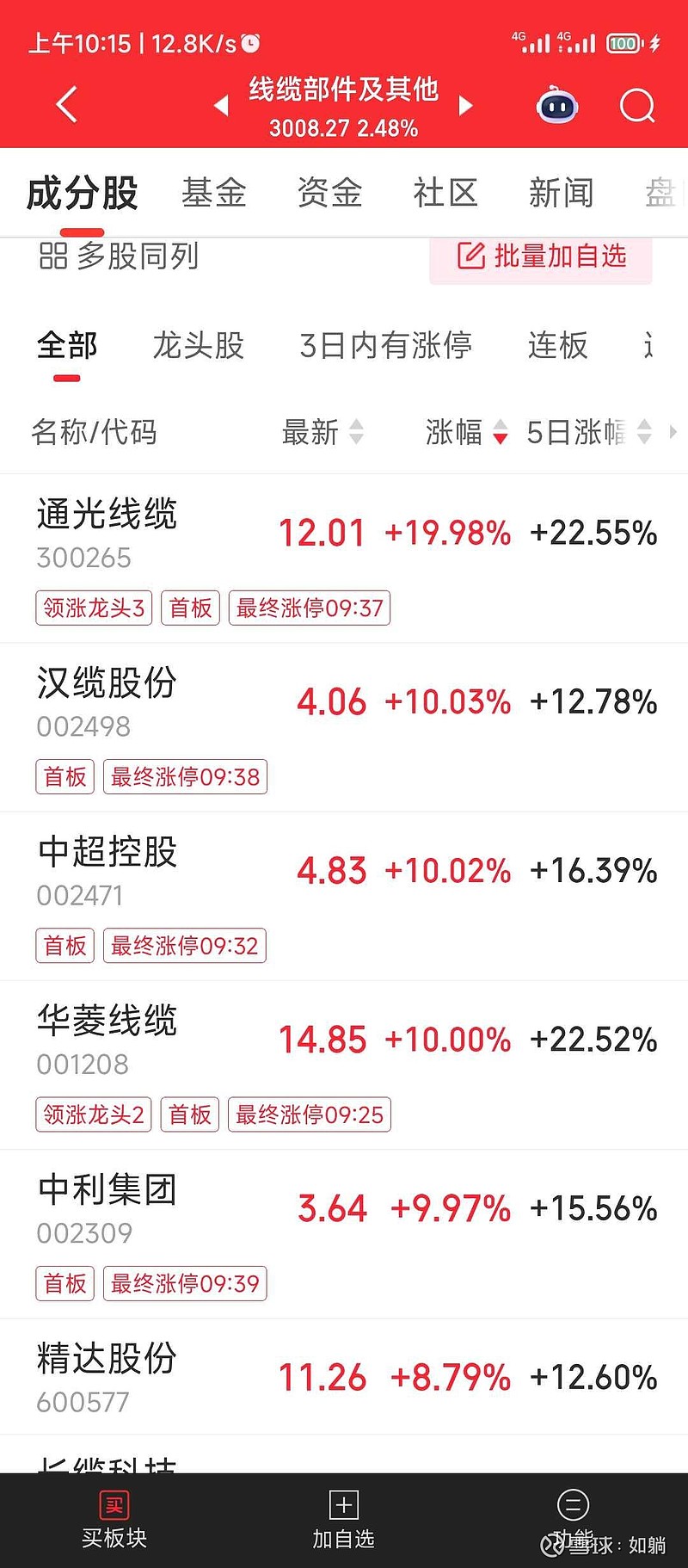The width and height of the screenshot is (688, 1568).
Task: Open the 社区 tab
Action: point(445,193)
